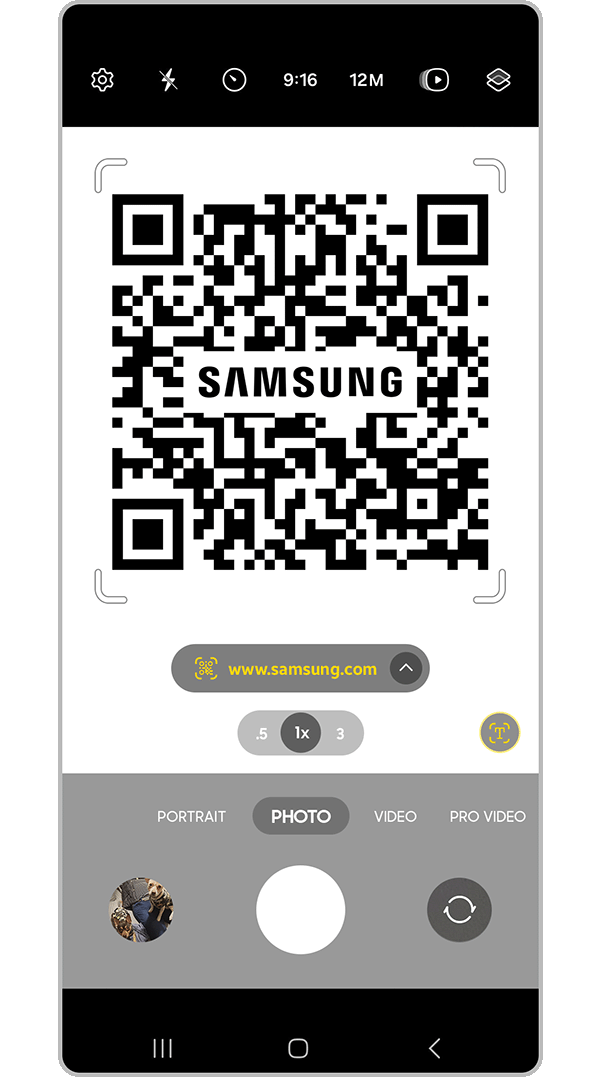
Task: Open the filters and effects icon
Action: 499,81
